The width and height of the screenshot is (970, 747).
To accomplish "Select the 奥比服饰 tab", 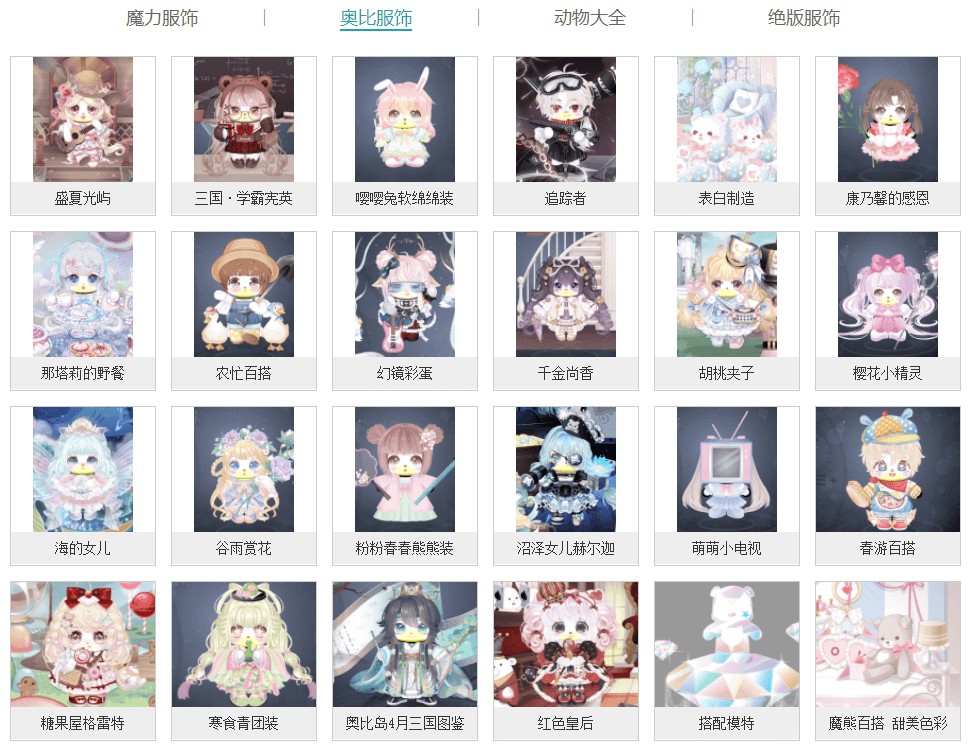I will (376, 18).
